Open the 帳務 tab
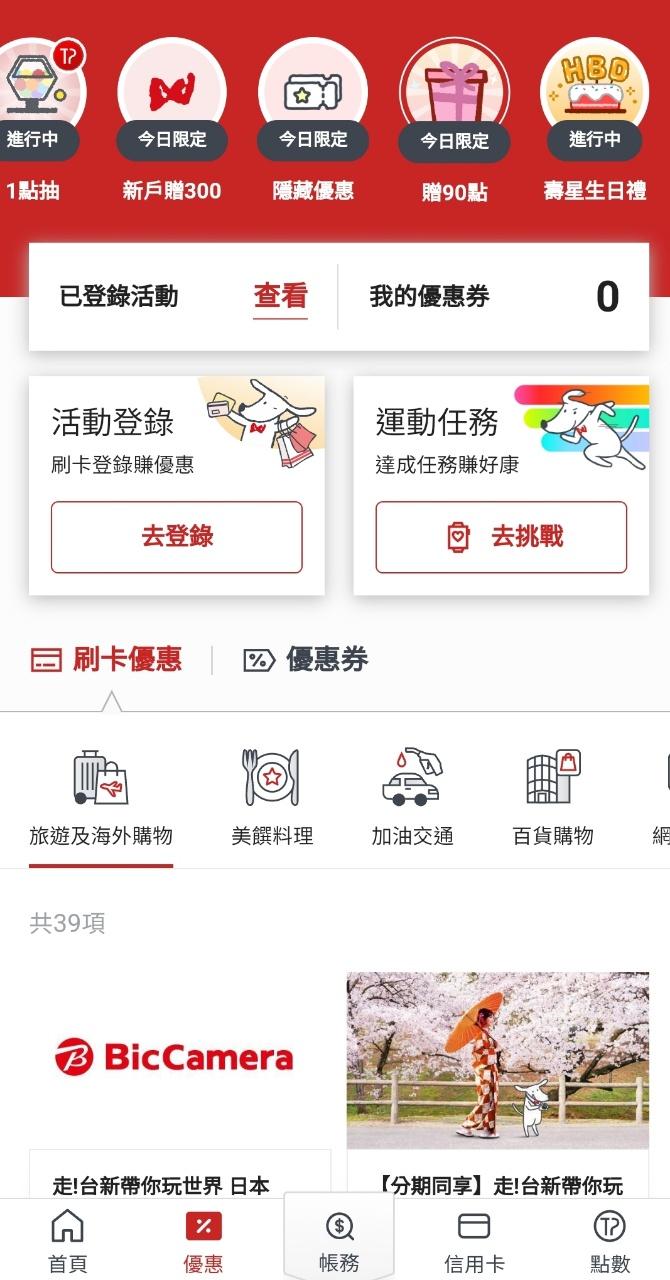670x1280 pixels. (339, 1241)
